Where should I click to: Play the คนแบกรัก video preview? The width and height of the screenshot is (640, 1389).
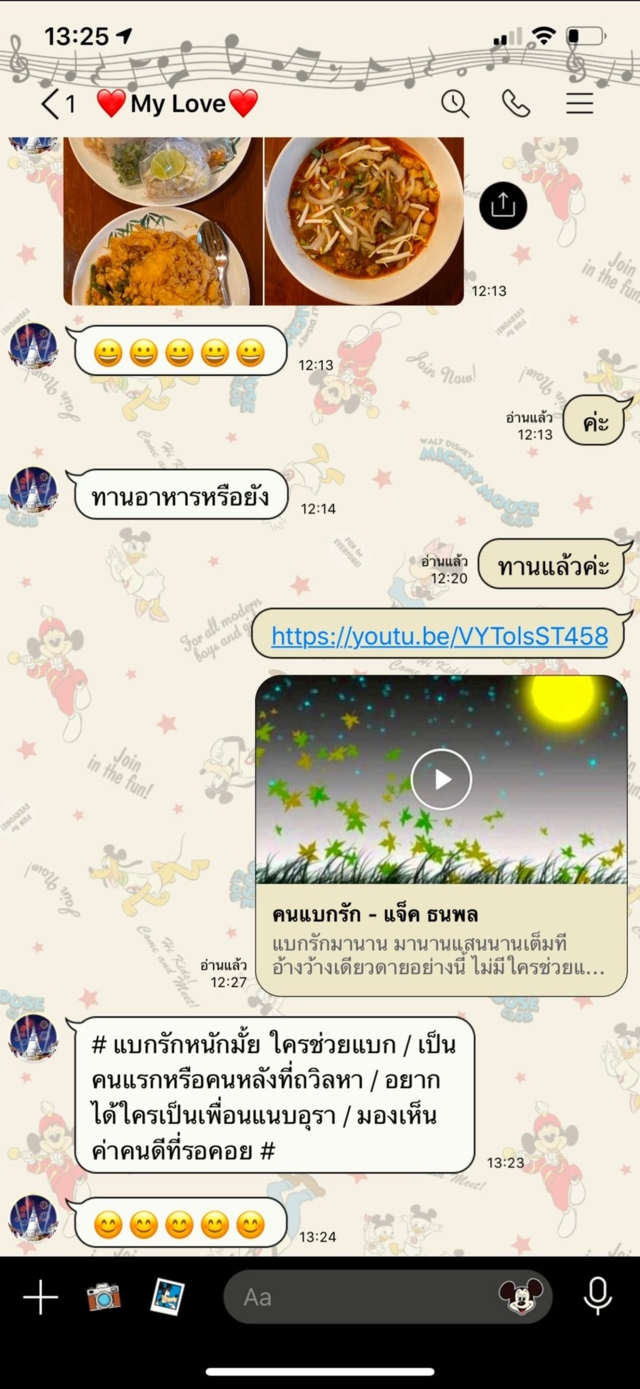pyautogui.click(x=441, y=779)
